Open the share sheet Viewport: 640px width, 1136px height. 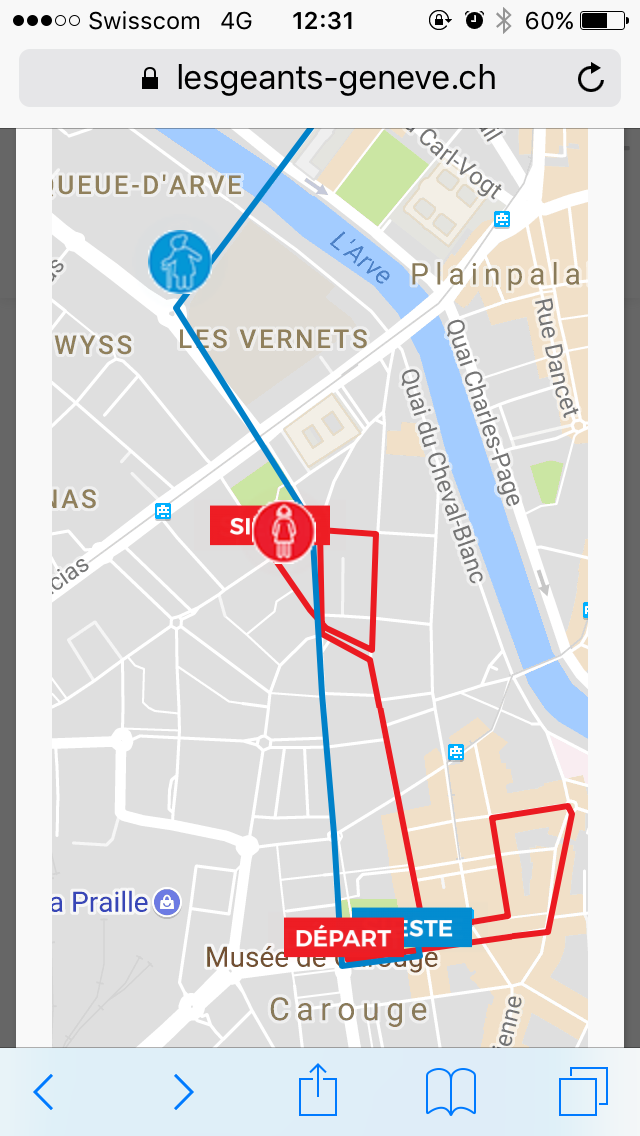(x=318, y=1089)
